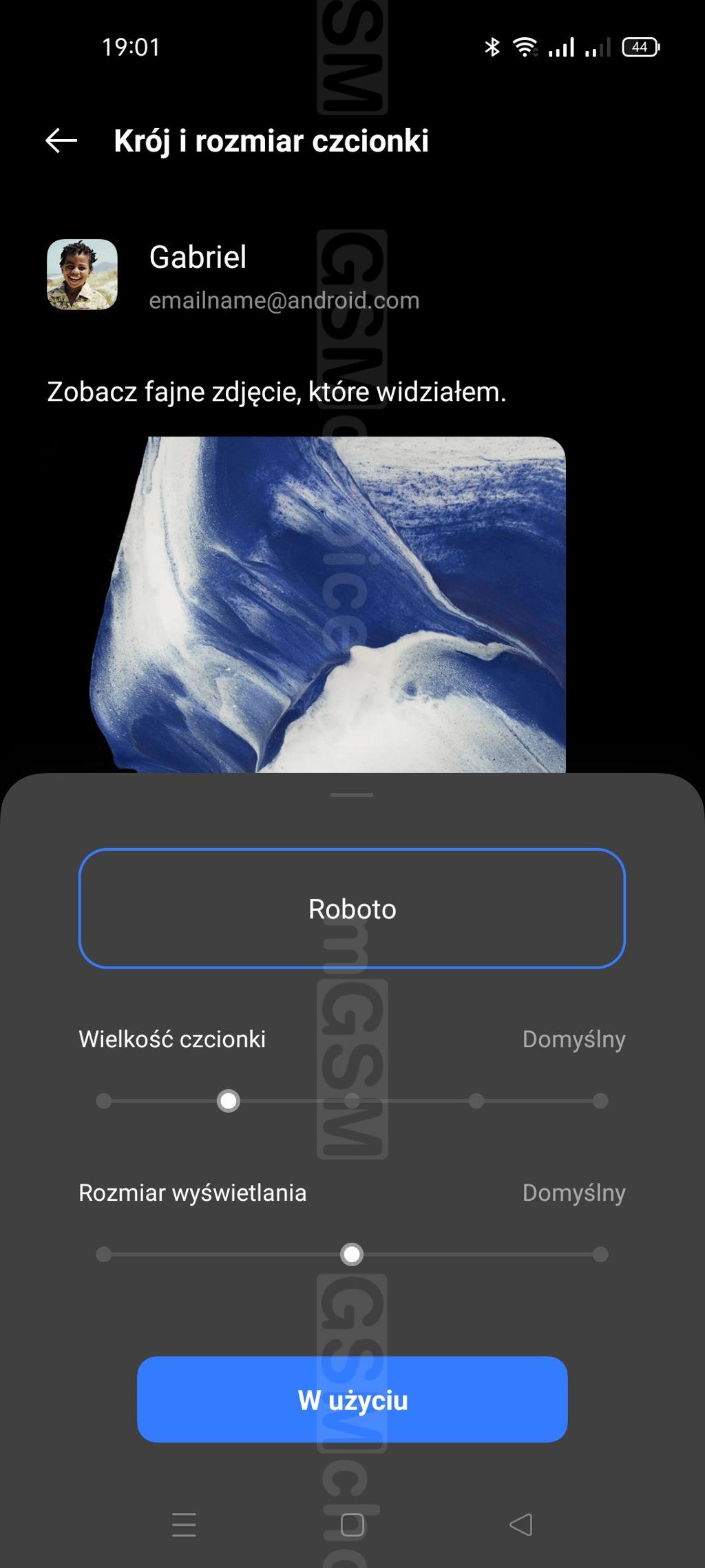This screenshot has height=1568, width=705.
Task: Tap the W użyciu button
Action: pyautogui.click(x=352, y=1399)
